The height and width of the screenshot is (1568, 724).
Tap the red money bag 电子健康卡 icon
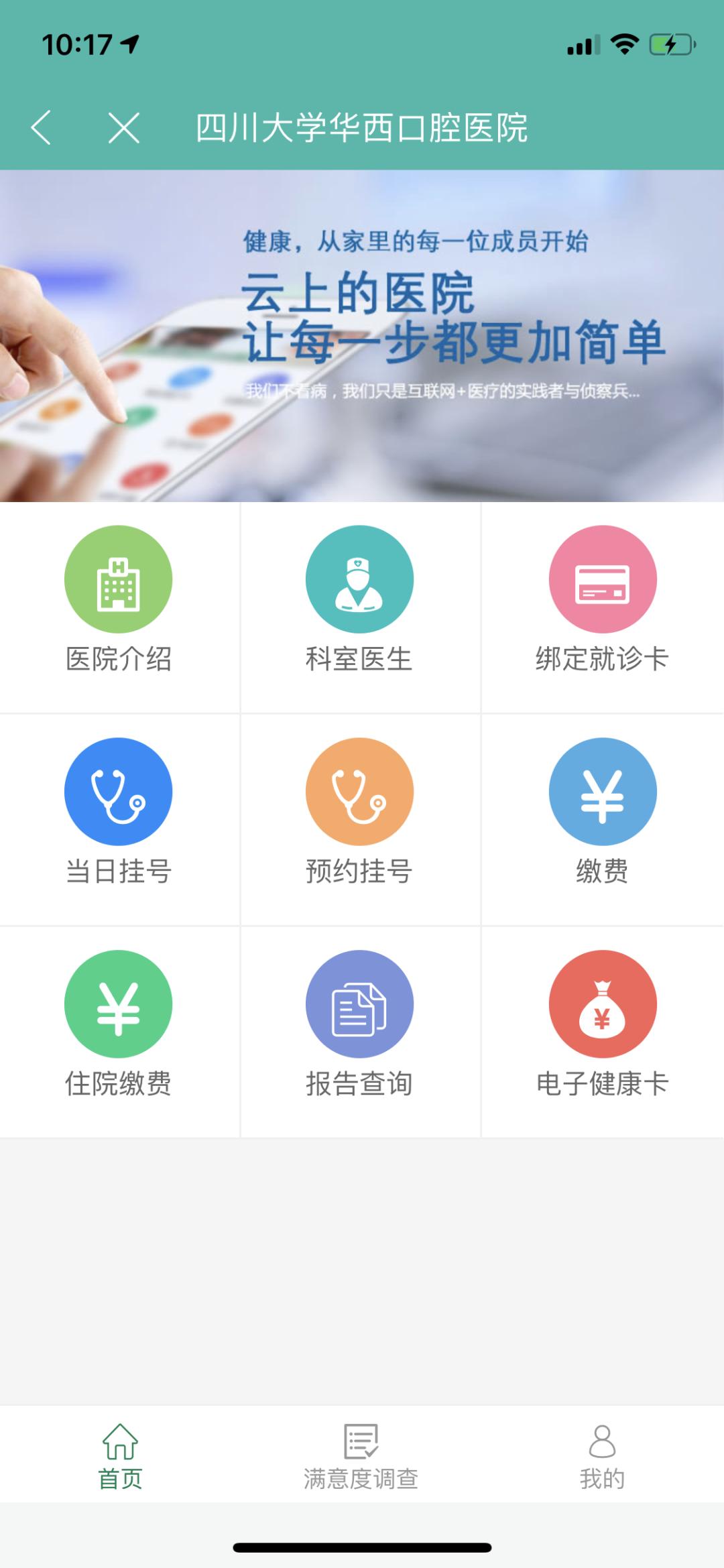coord(602,1004)
